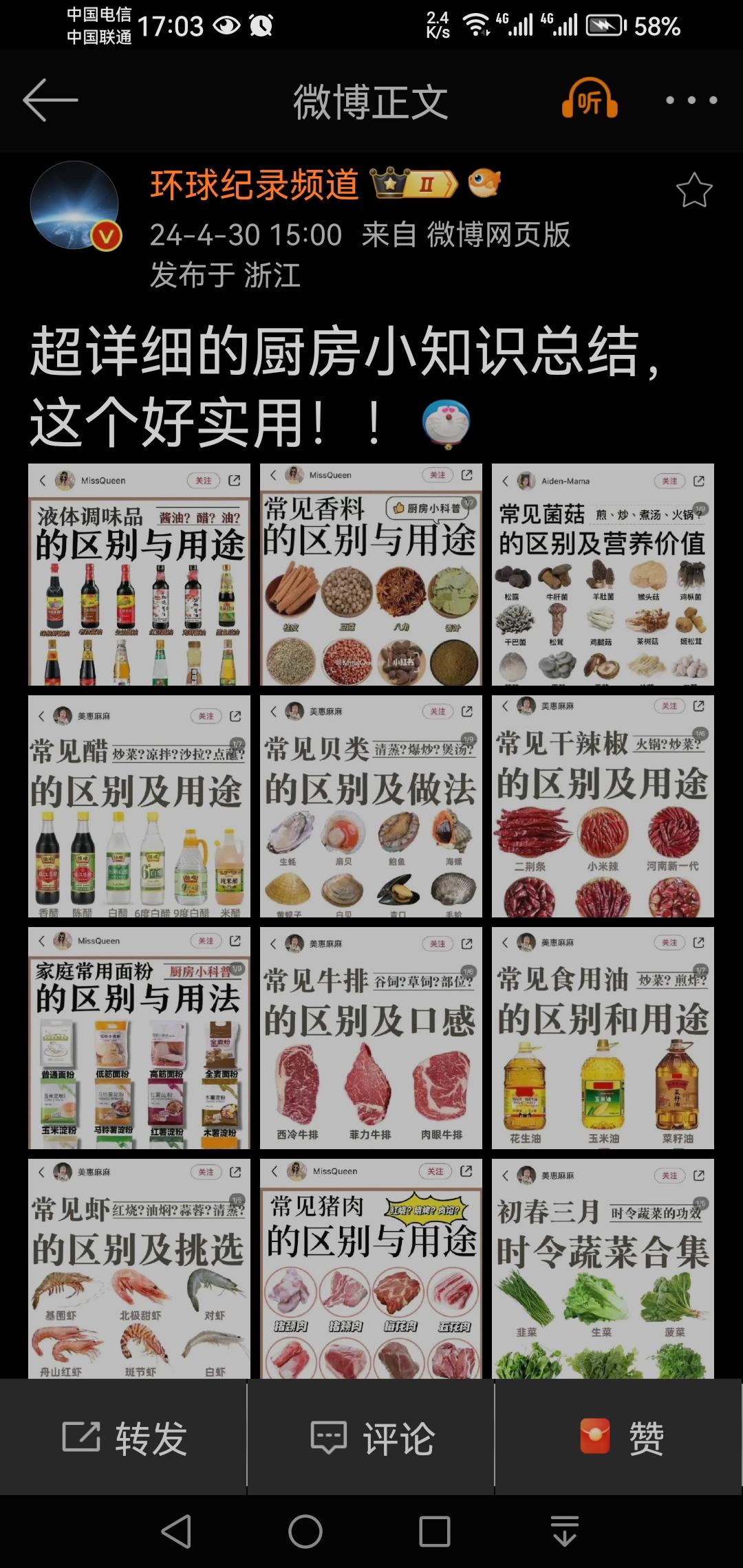Open the 液体调味品 image
743x1568 pixels.
(x=139, y=575)
